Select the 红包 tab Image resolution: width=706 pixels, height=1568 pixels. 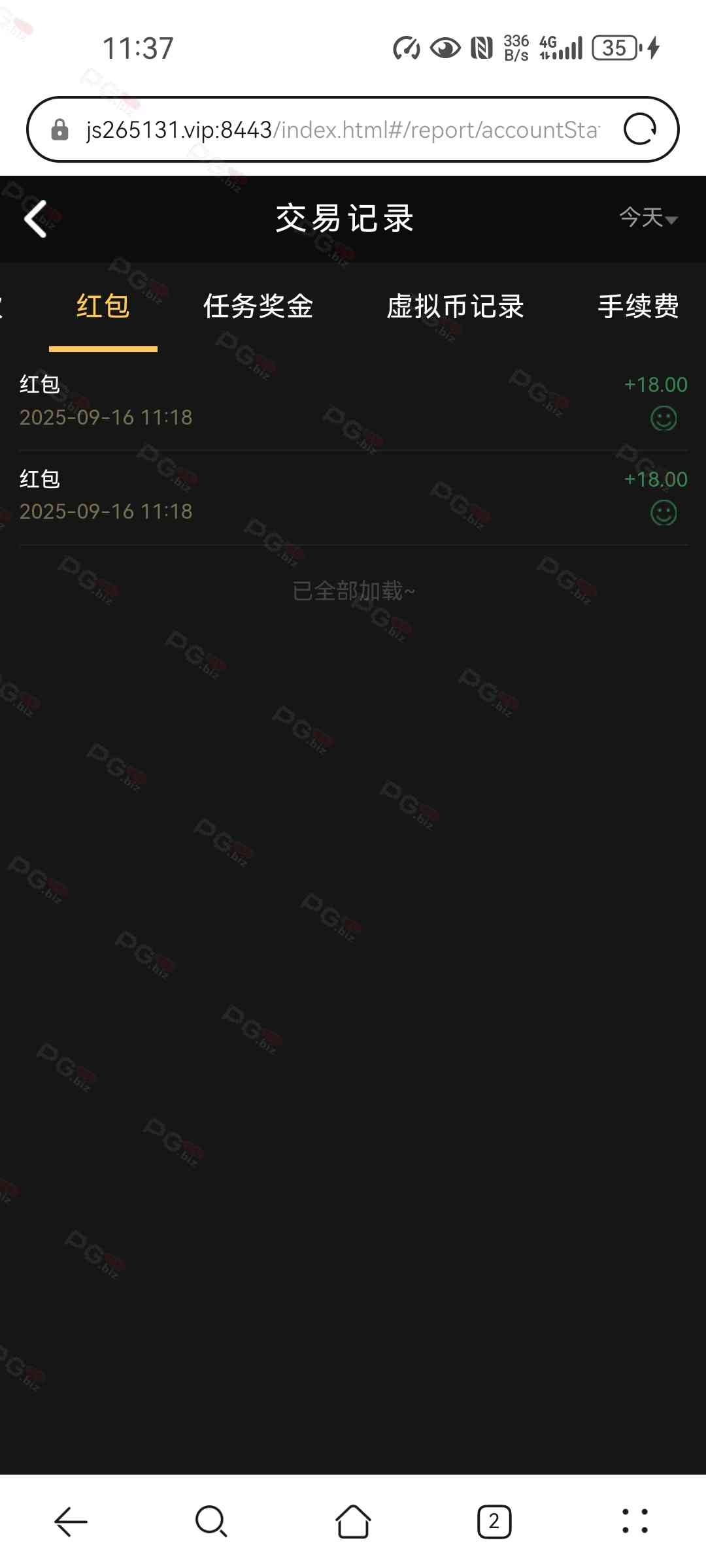[103, 306]
